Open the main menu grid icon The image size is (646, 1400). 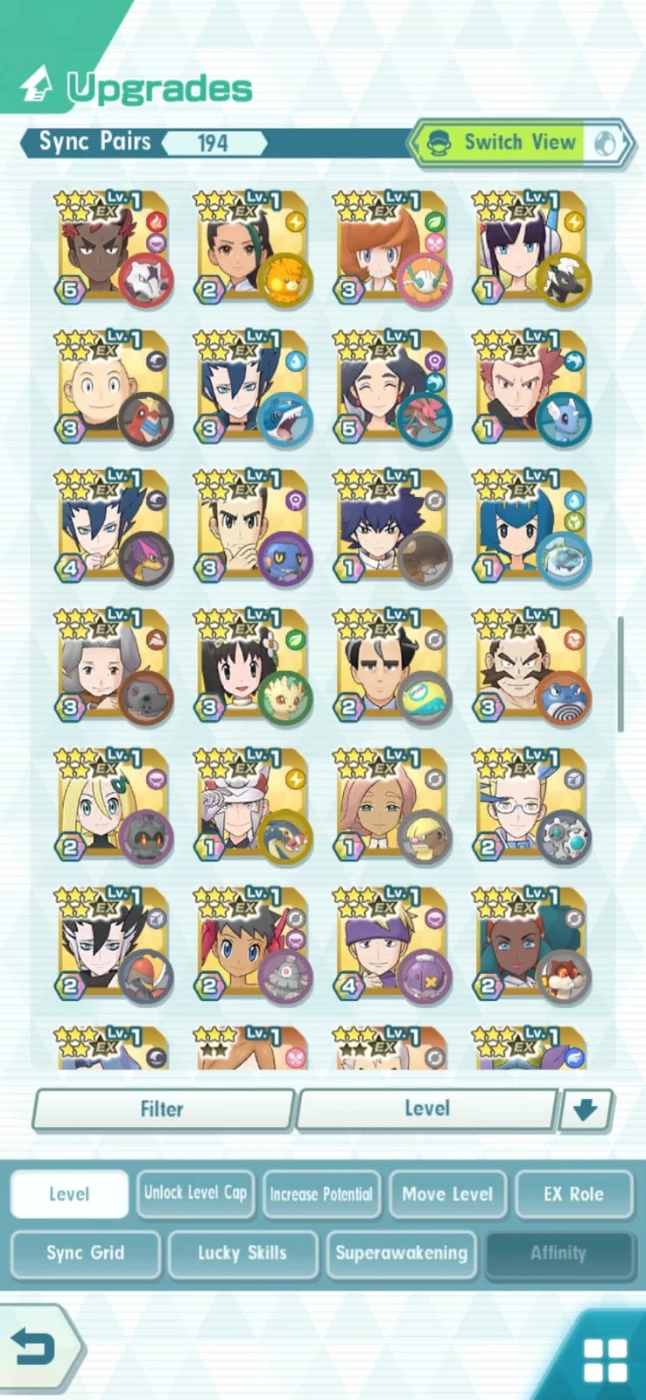coord(604,1360)
